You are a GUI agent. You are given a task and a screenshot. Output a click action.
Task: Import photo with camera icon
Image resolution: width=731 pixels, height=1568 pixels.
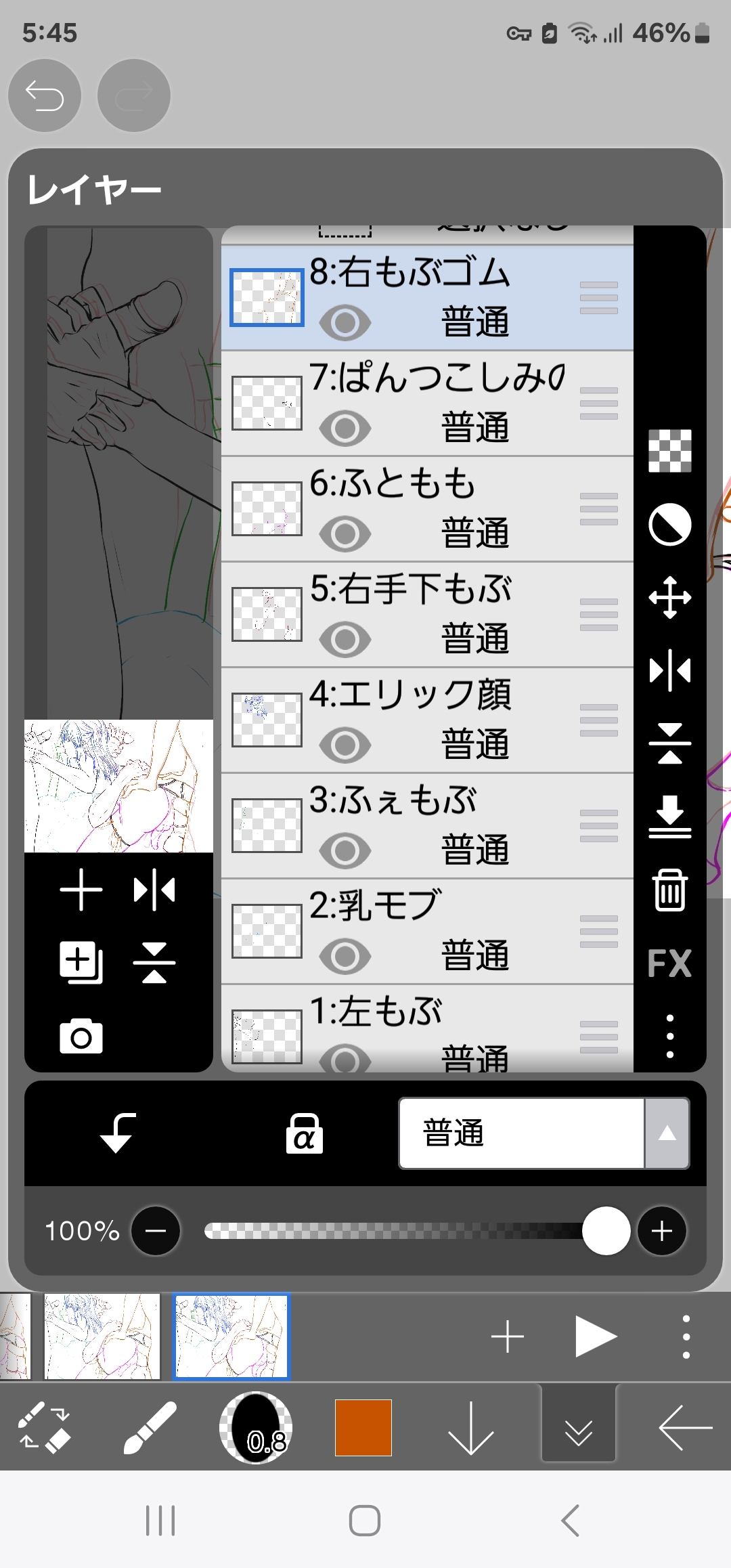coord(81,1036)
